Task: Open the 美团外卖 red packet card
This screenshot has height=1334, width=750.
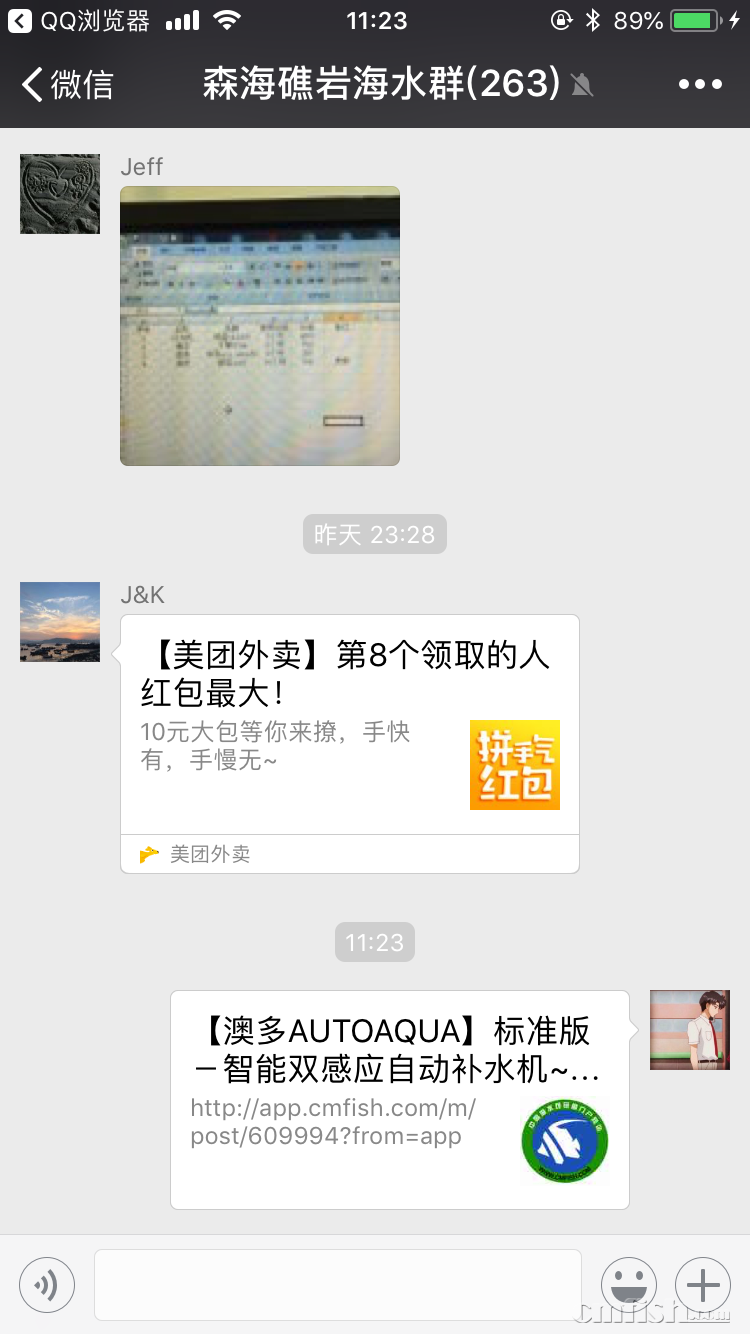Action: coord(350,742)
